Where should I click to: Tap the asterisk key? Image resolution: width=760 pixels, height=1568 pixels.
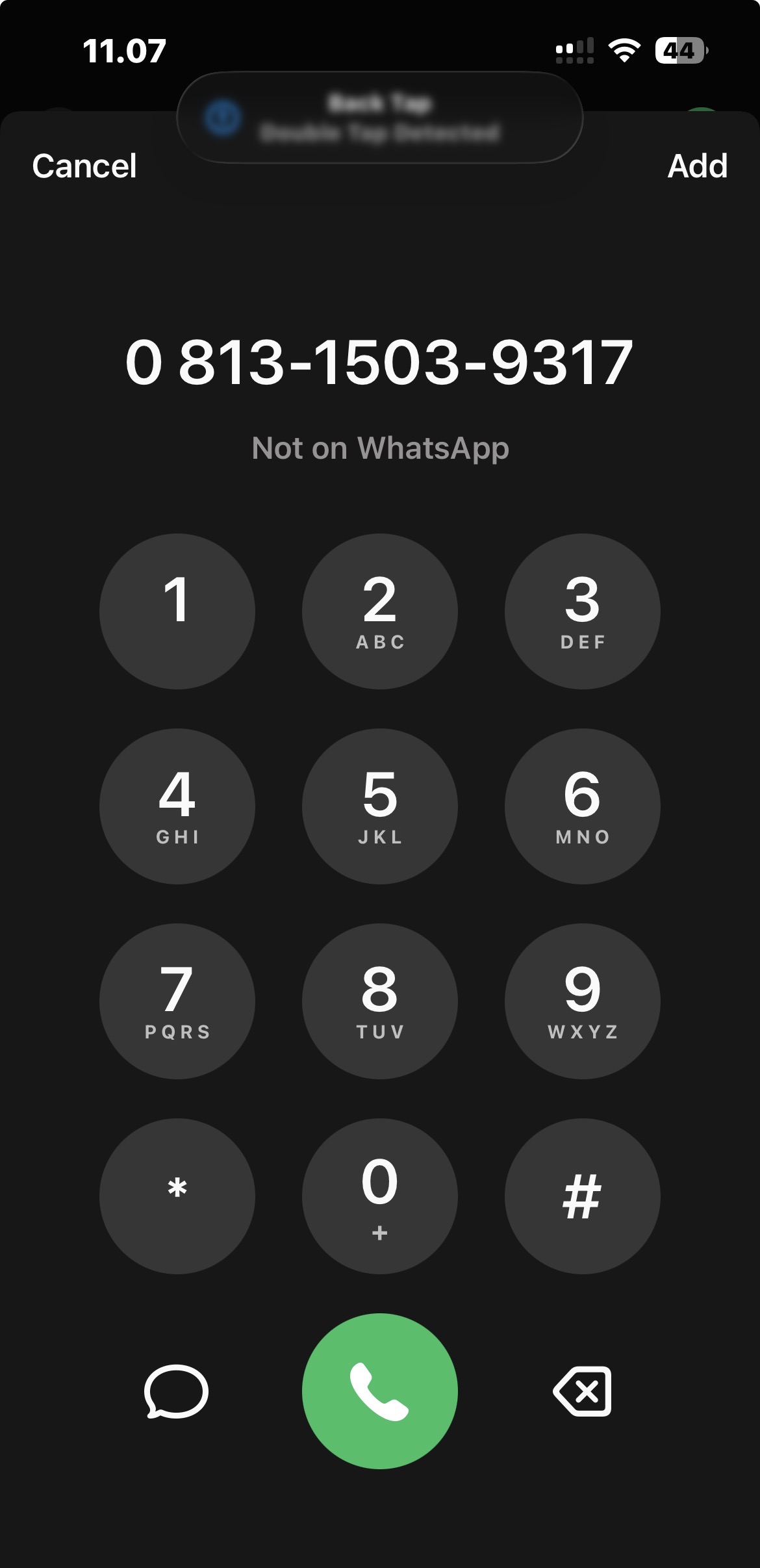click(x=177, y=1196)
